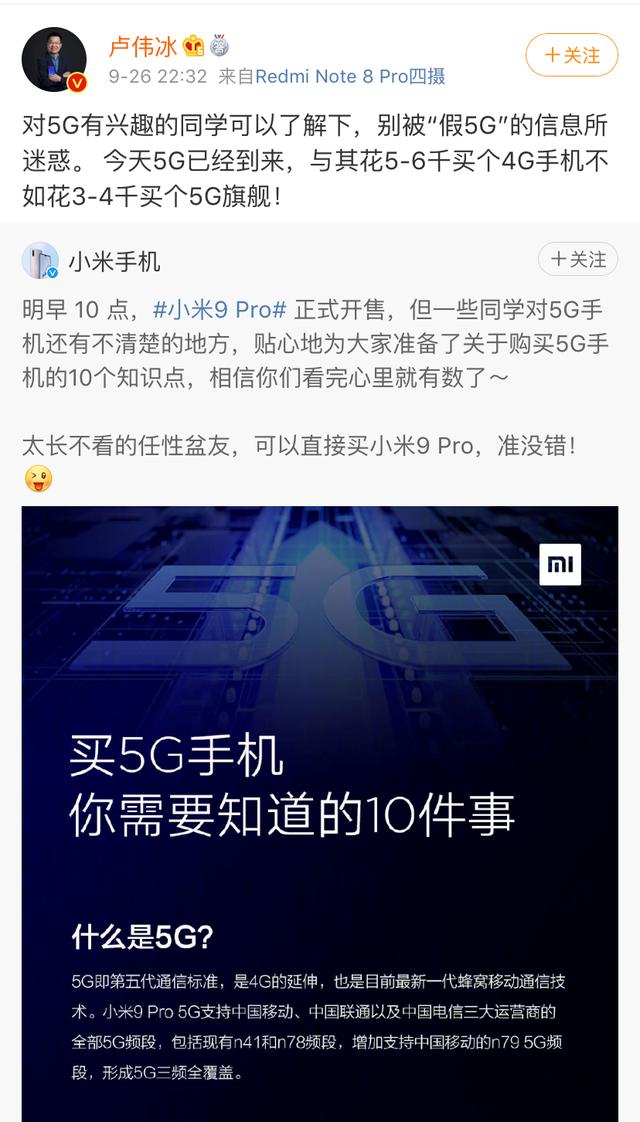
Task: Follow 卢伟冰 with the 关注 button
Action: pyautogui.click(x=572, y=55)
